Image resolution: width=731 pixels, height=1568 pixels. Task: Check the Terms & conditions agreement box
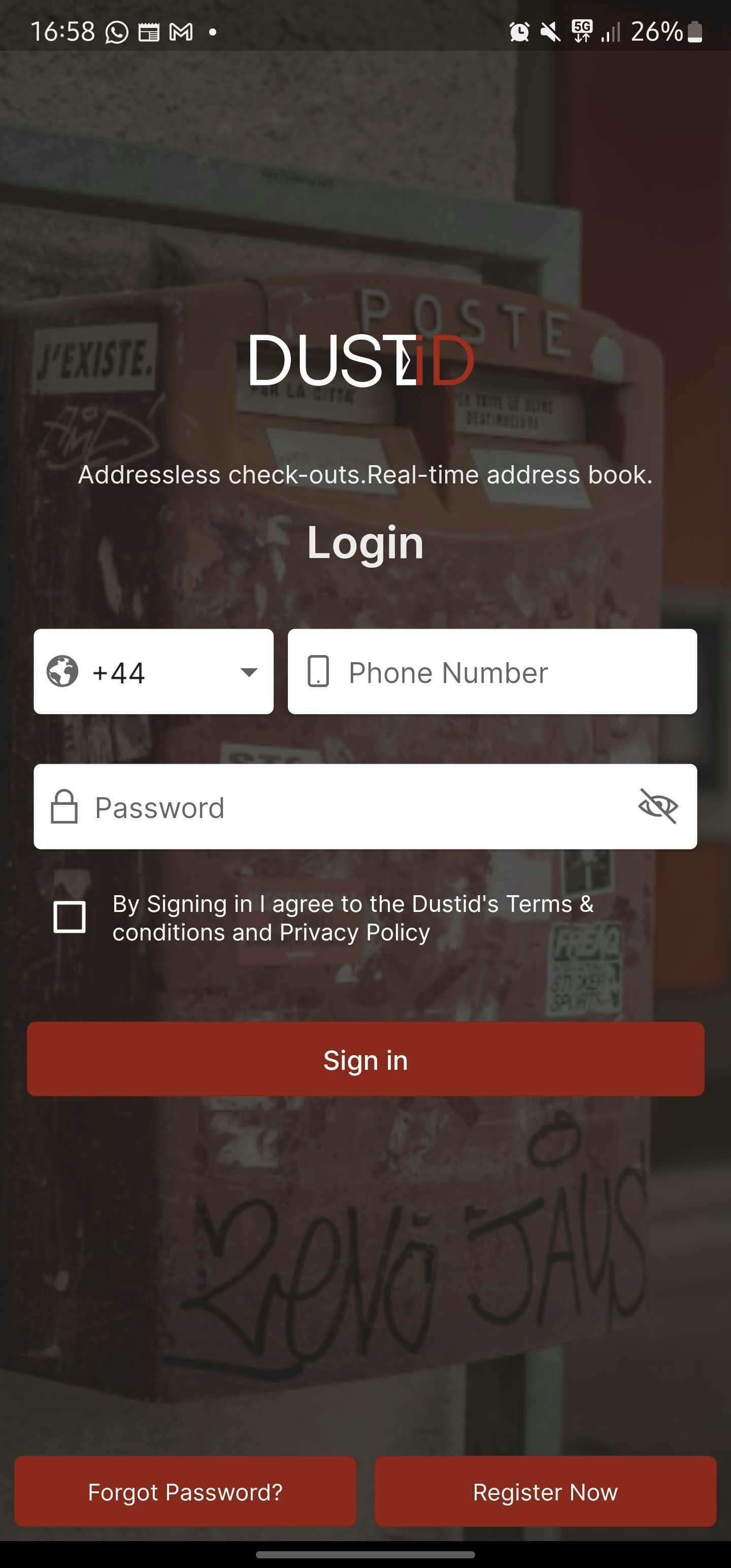(x=70, y=917)
